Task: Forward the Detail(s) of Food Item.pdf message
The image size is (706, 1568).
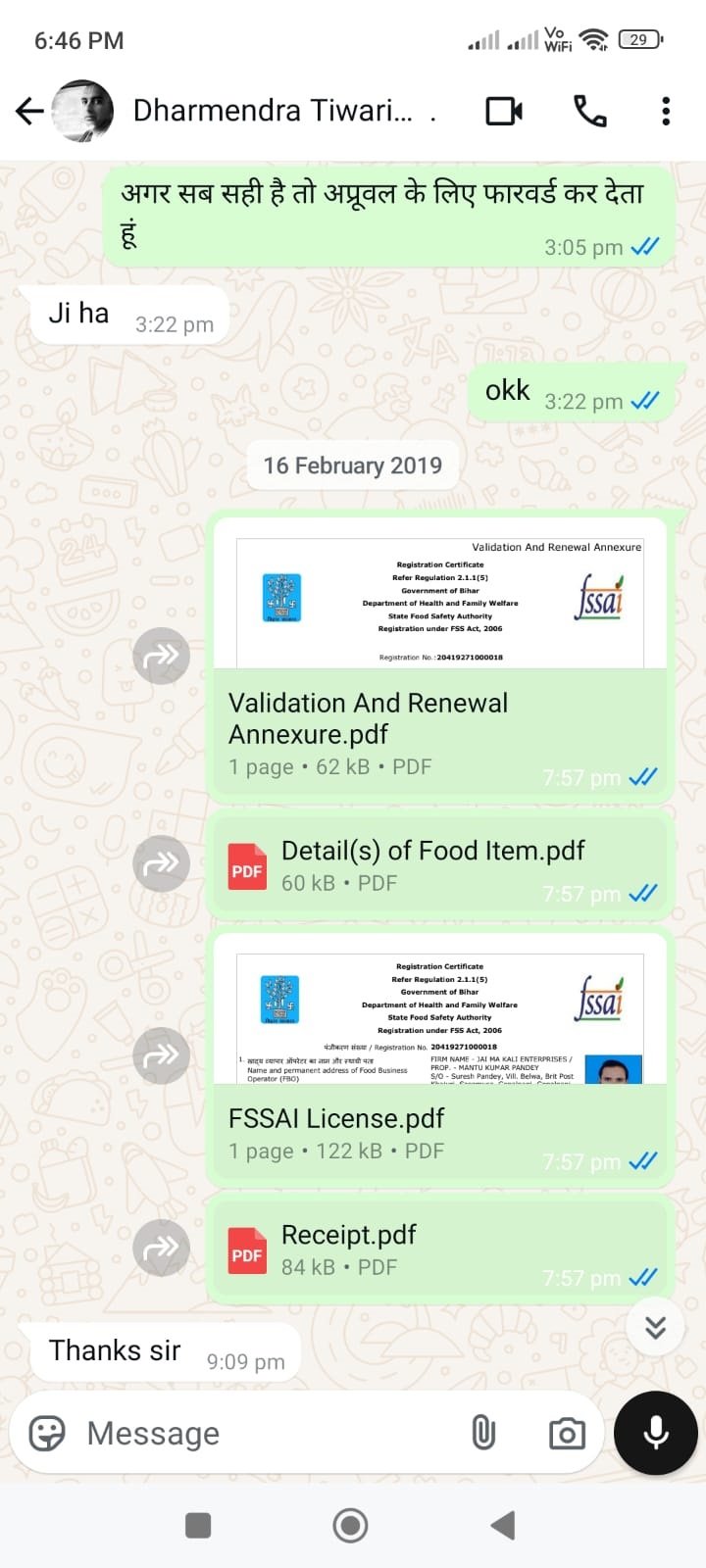Action: tap(161, 864)
